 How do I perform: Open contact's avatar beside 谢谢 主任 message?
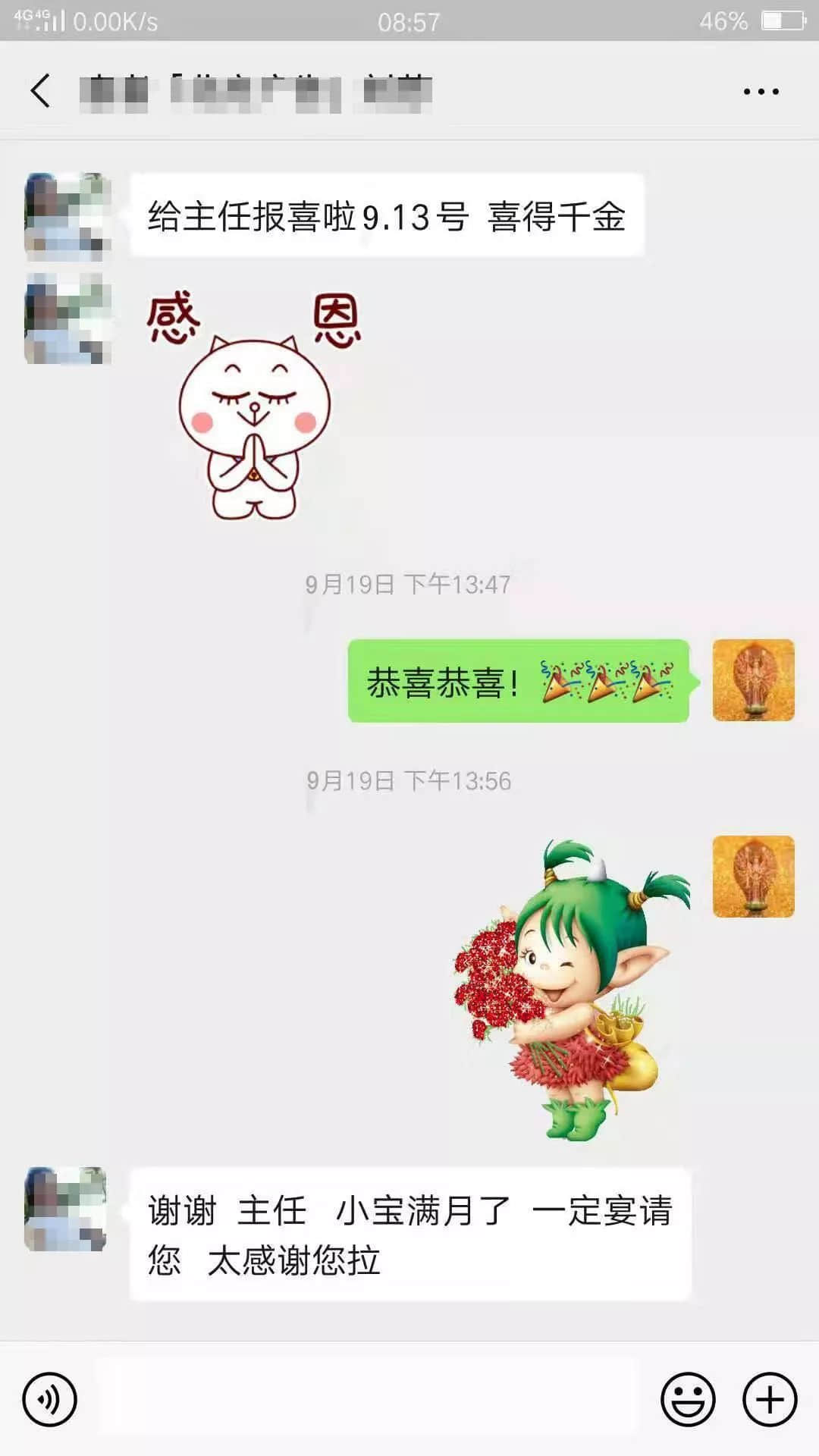click(x=66, y=1209)
